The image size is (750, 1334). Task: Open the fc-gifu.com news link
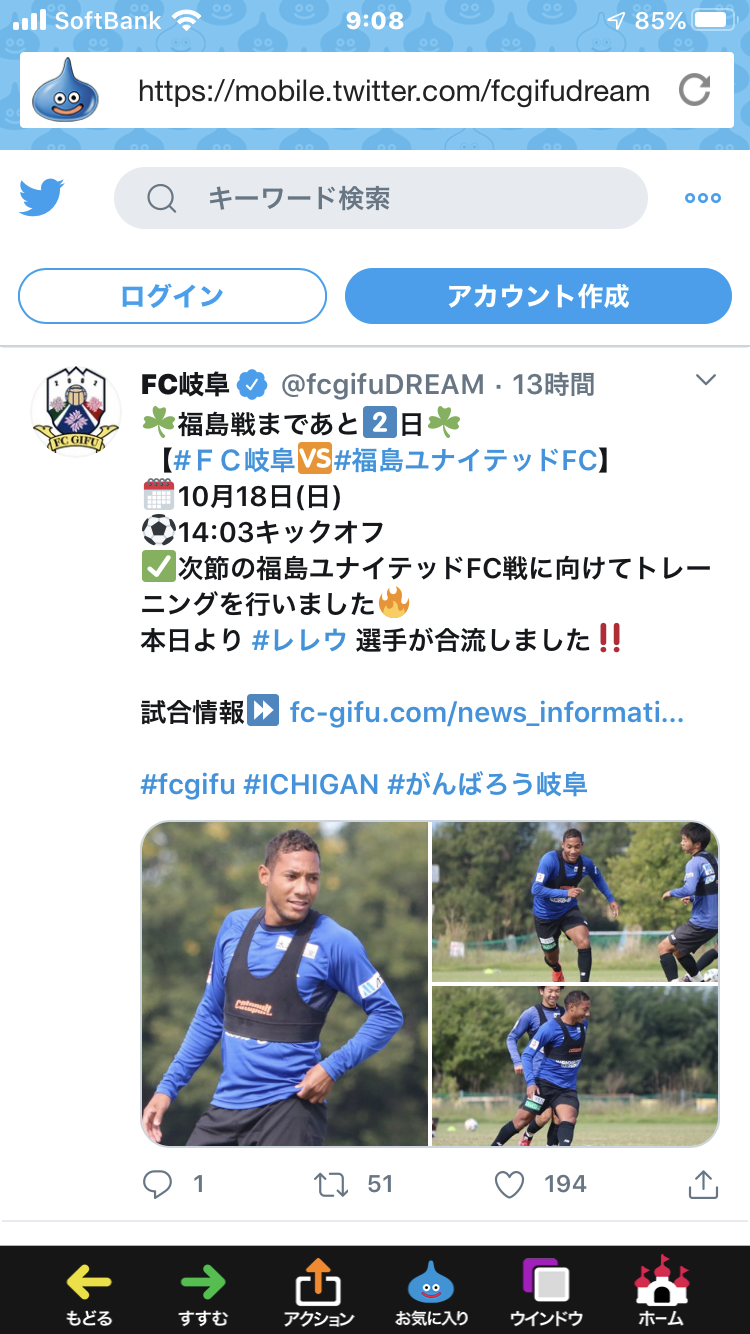pos(487,713)
